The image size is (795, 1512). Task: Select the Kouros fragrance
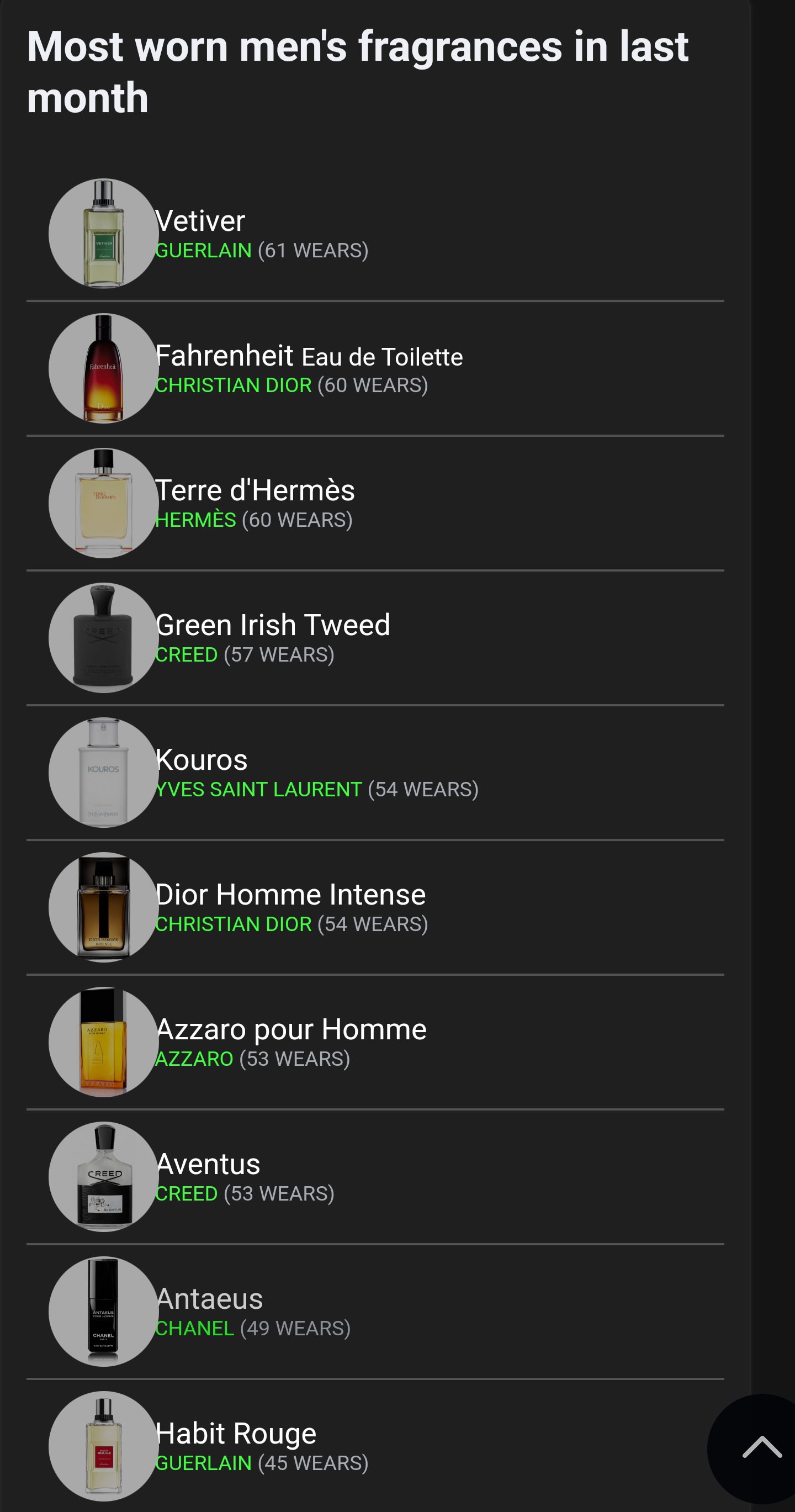tap(202, 760)
